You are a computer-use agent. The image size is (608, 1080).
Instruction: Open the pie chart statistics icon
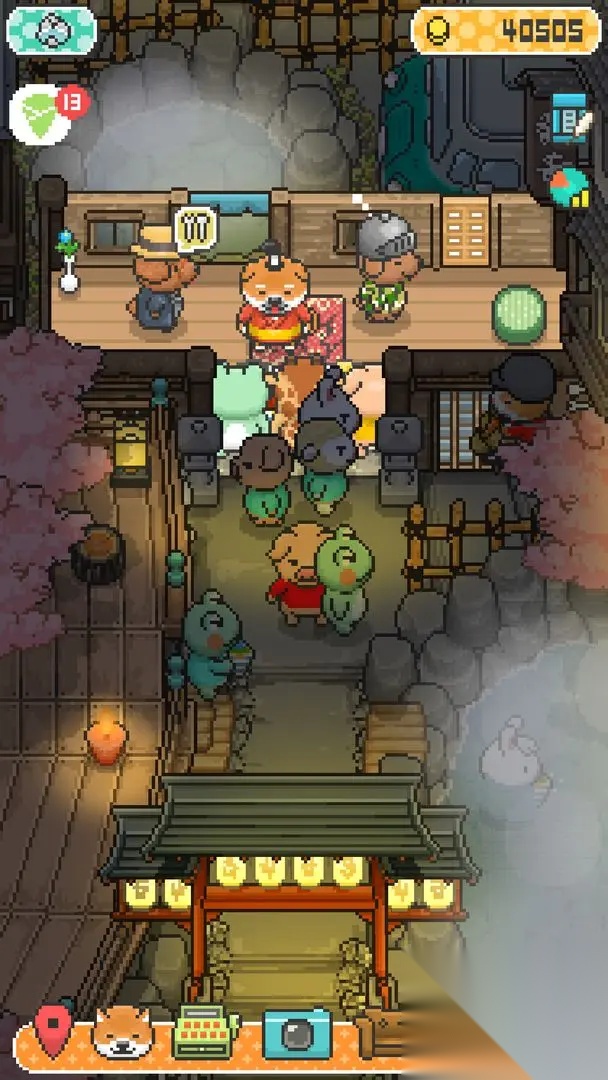(569, 187)
